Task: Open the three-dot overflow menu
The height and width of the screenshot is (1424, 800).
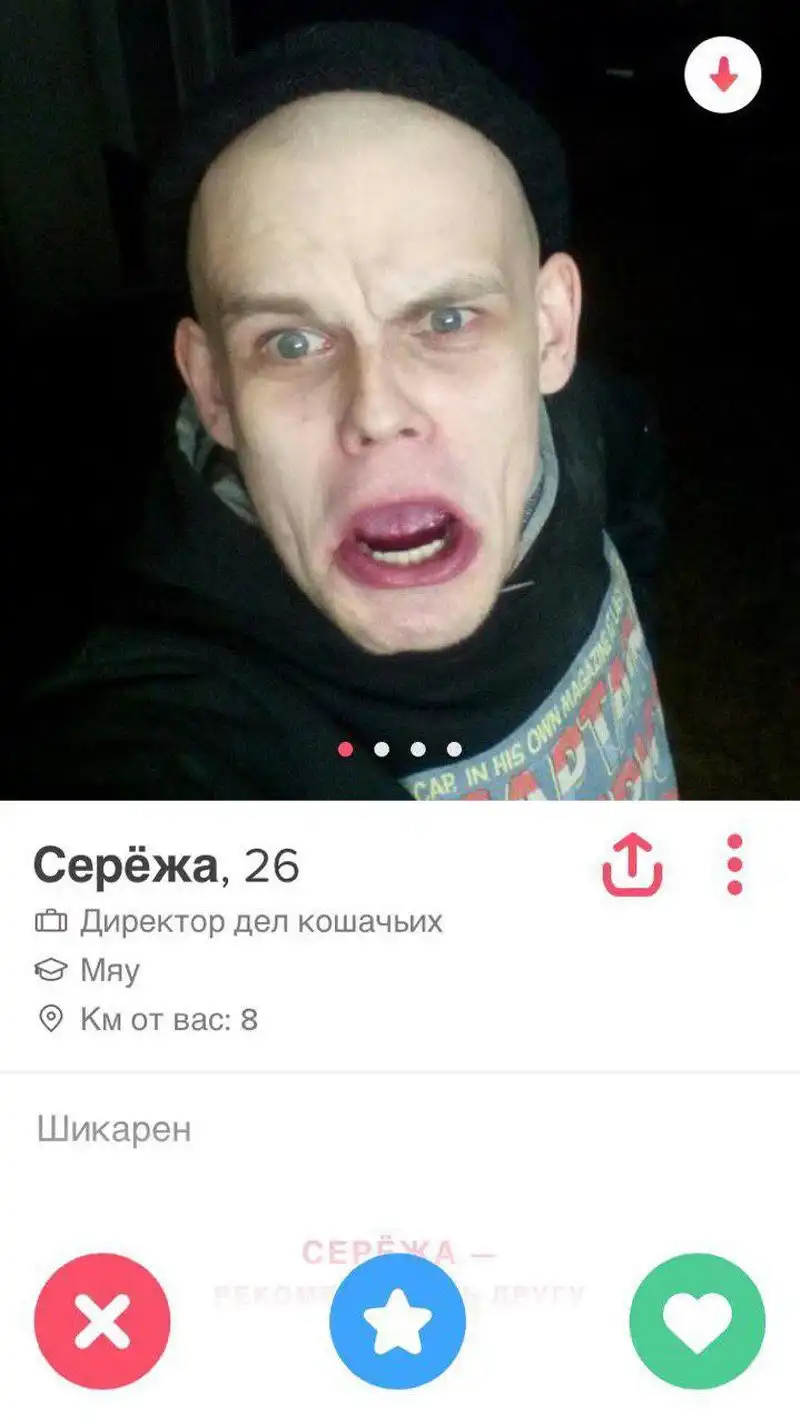Action: click(735, 865)
